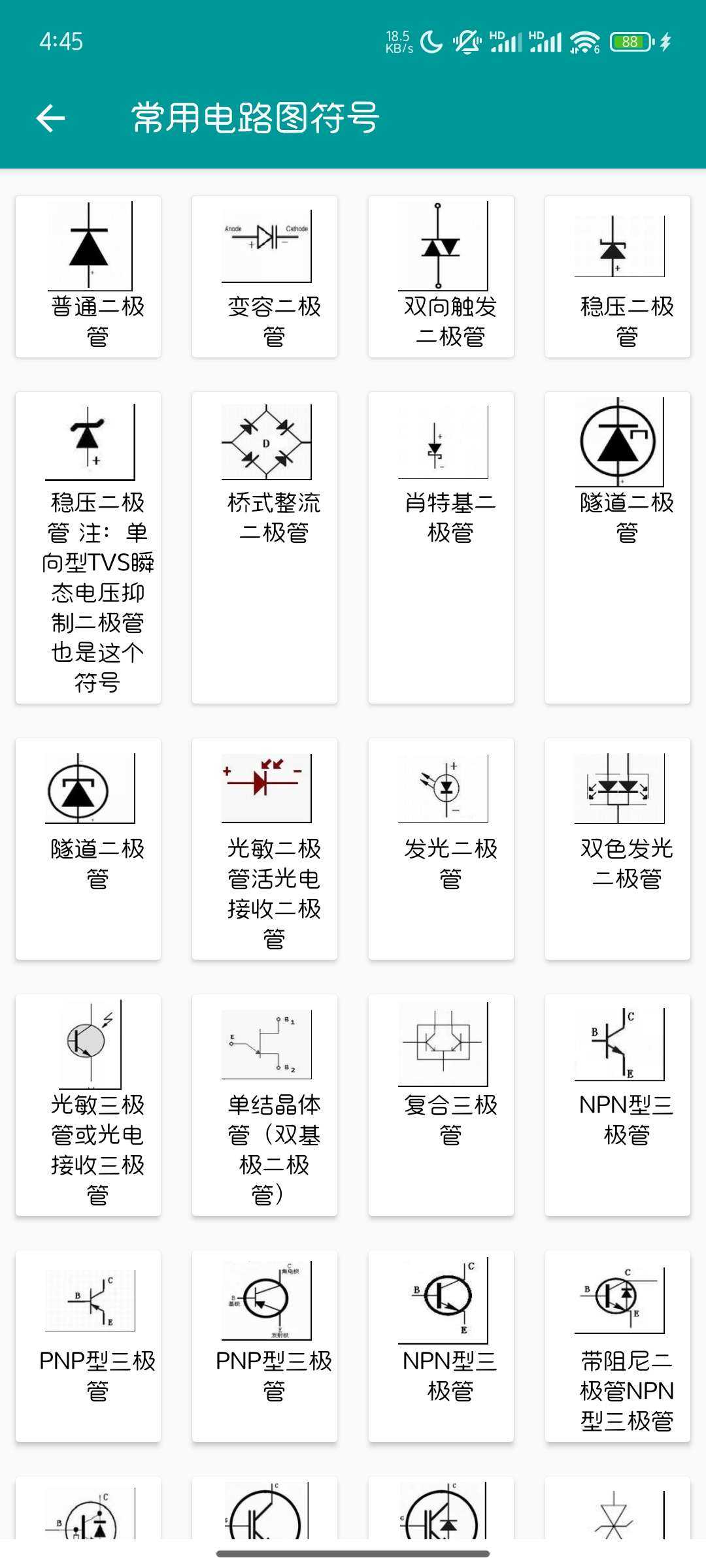This screenshot has height=1568, width=706.
Task: Go back using the arrow icon
Action: click(51, 118)
